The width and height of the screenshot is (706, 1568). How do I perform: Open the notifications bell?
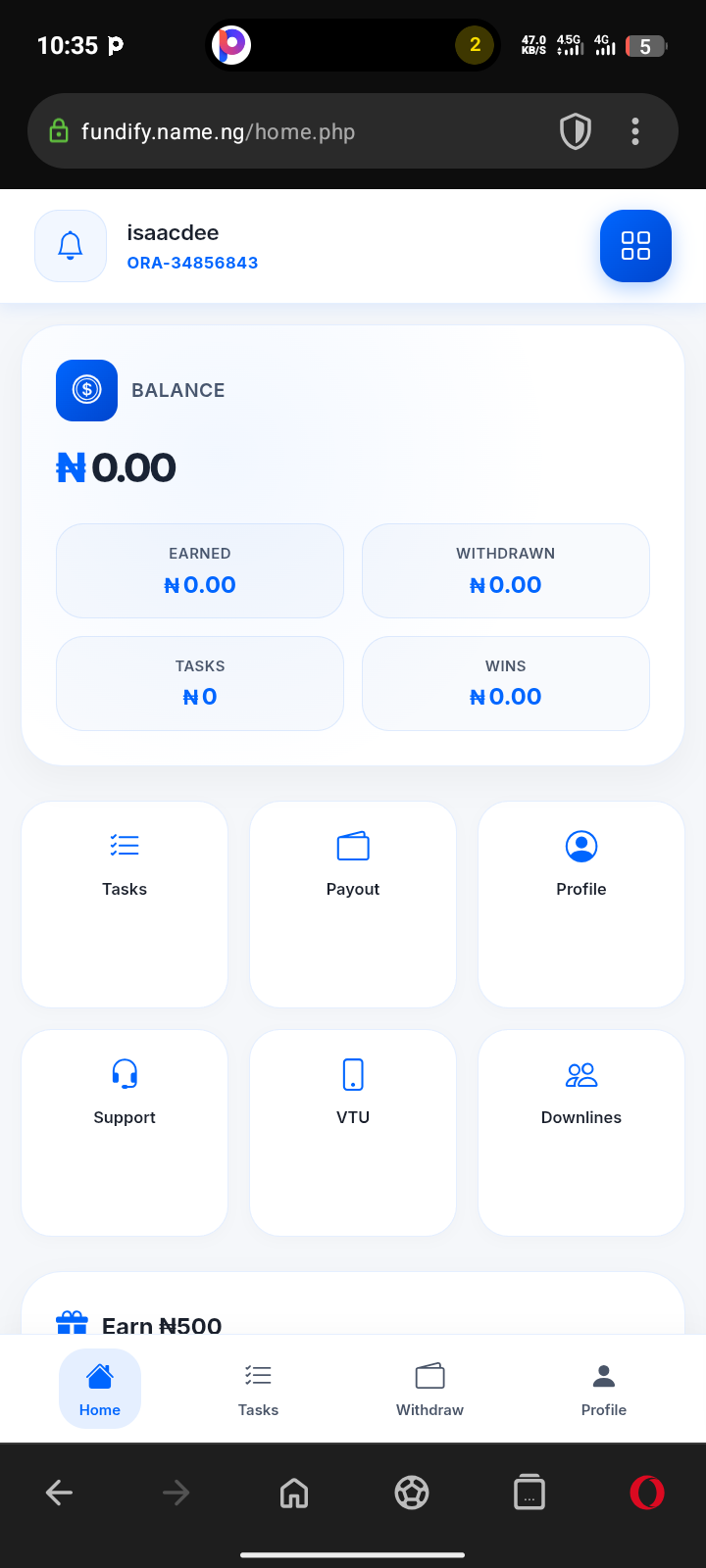(71, 246)
